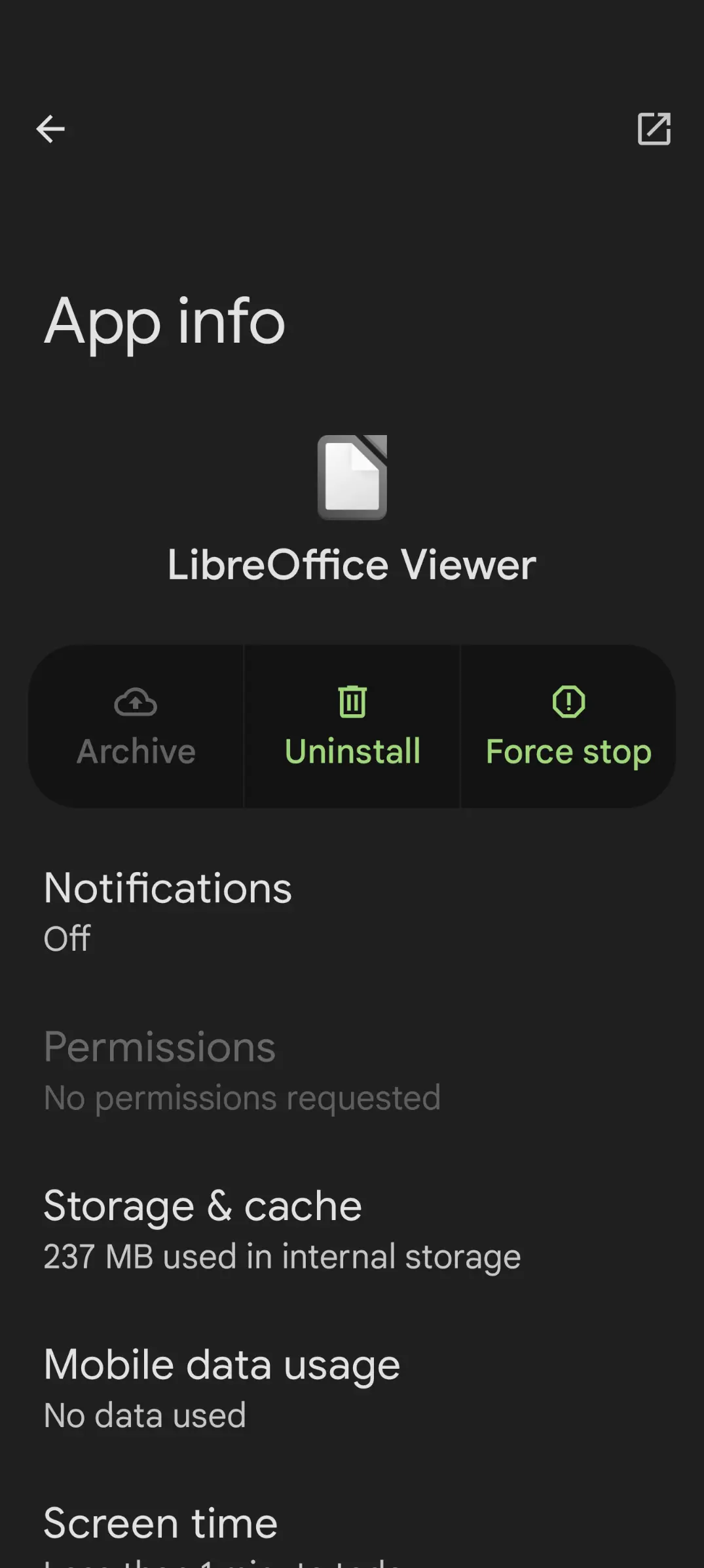View Mobile data usage
The image size is (704, 1568).
(352, 1388)
